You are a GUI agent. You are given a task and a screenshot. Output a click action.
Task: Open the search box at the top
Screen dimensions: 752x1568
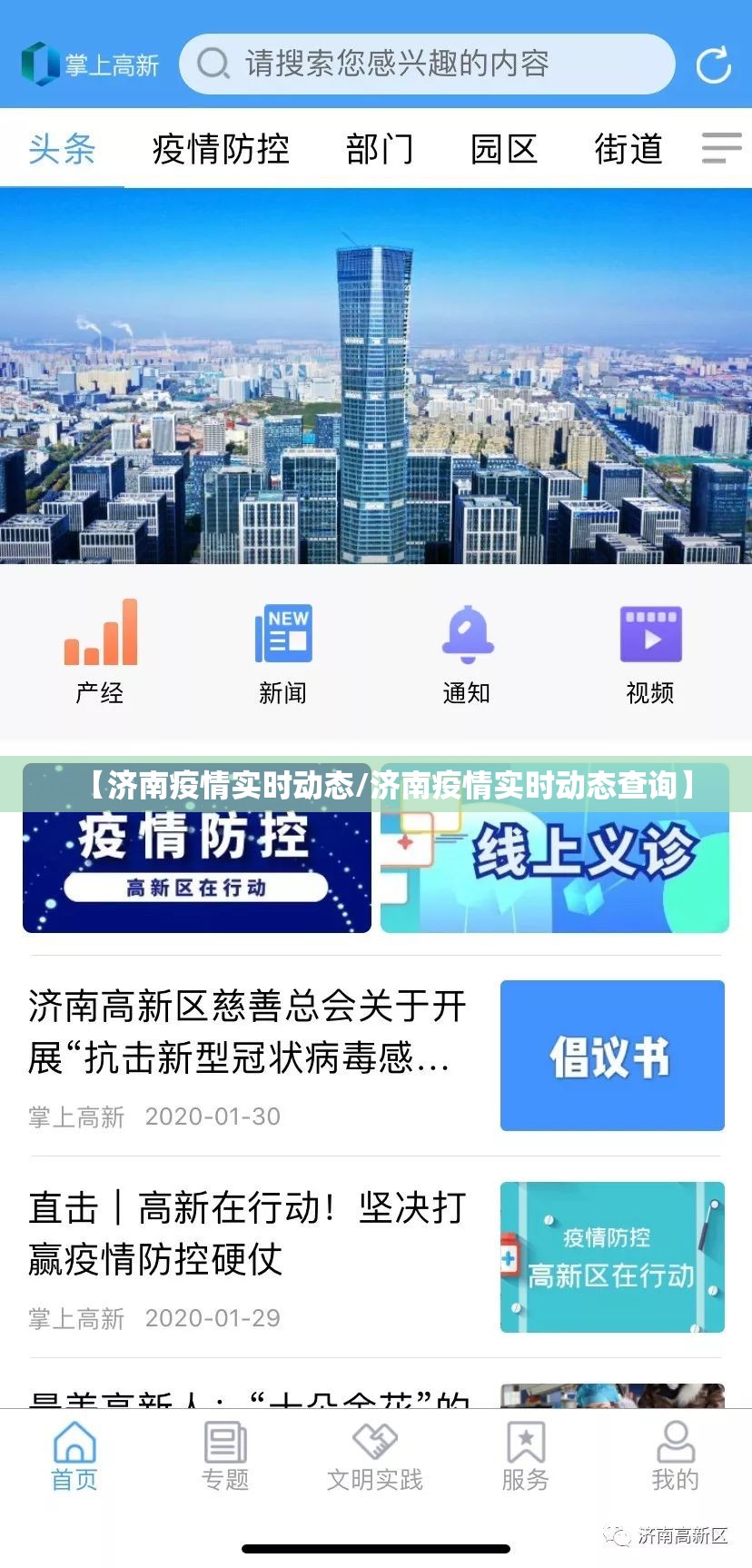coord(427,64)
